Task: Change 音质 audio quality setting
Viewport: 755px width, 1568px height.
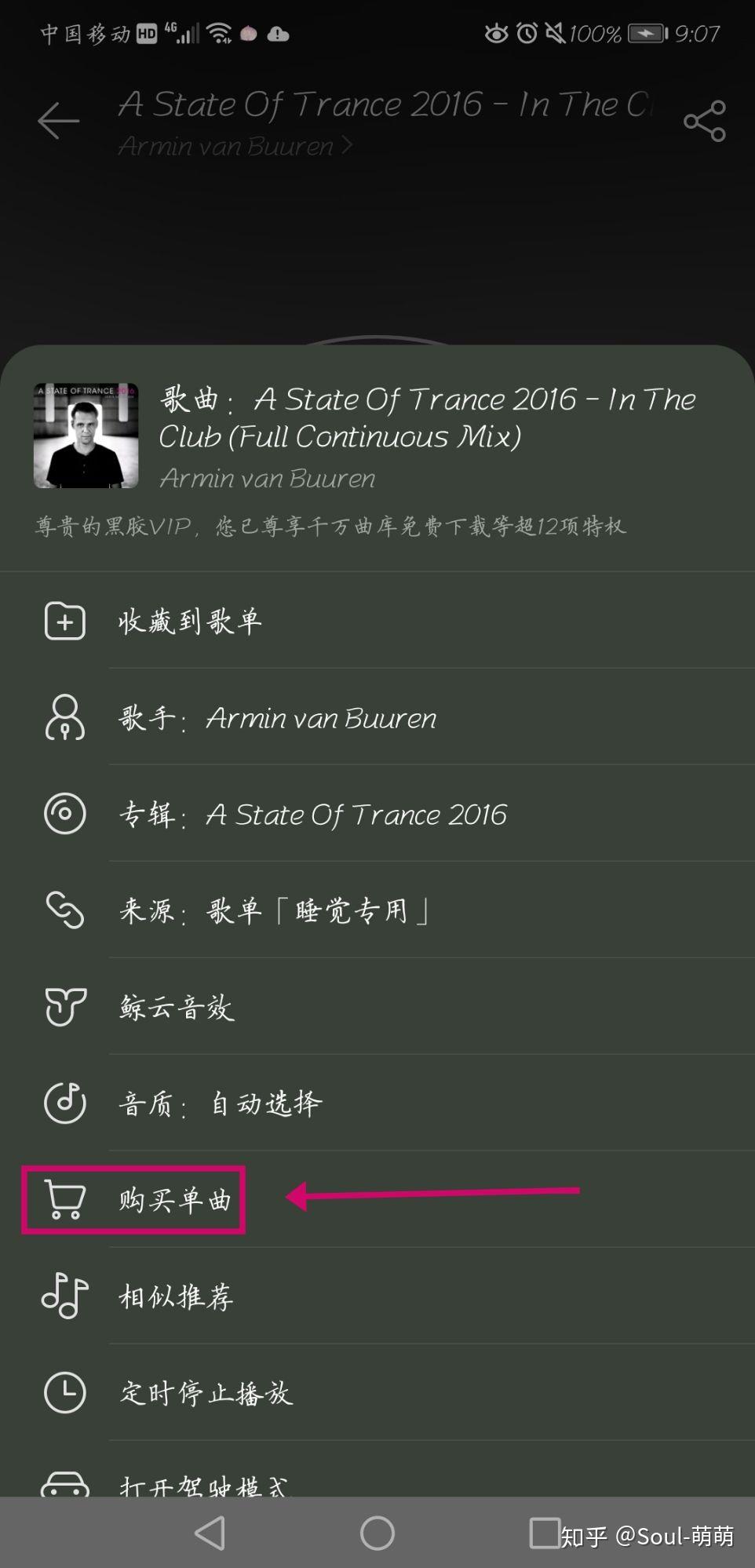Action: 221,1104
